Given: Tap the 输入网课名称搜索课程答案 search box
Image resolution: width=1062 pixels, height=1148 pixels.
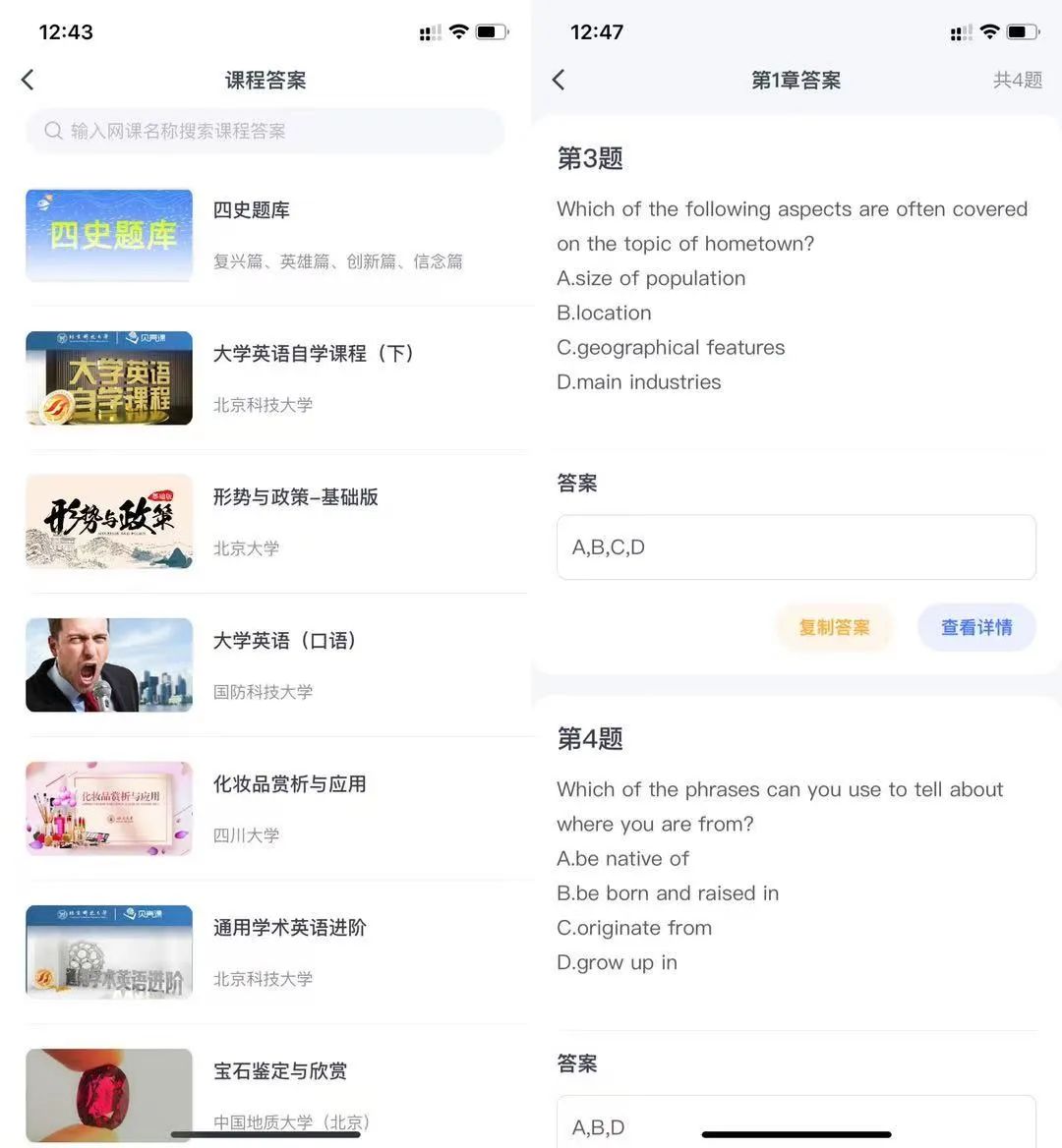Looking at the screenshot, I should click(x=265, y=131).
